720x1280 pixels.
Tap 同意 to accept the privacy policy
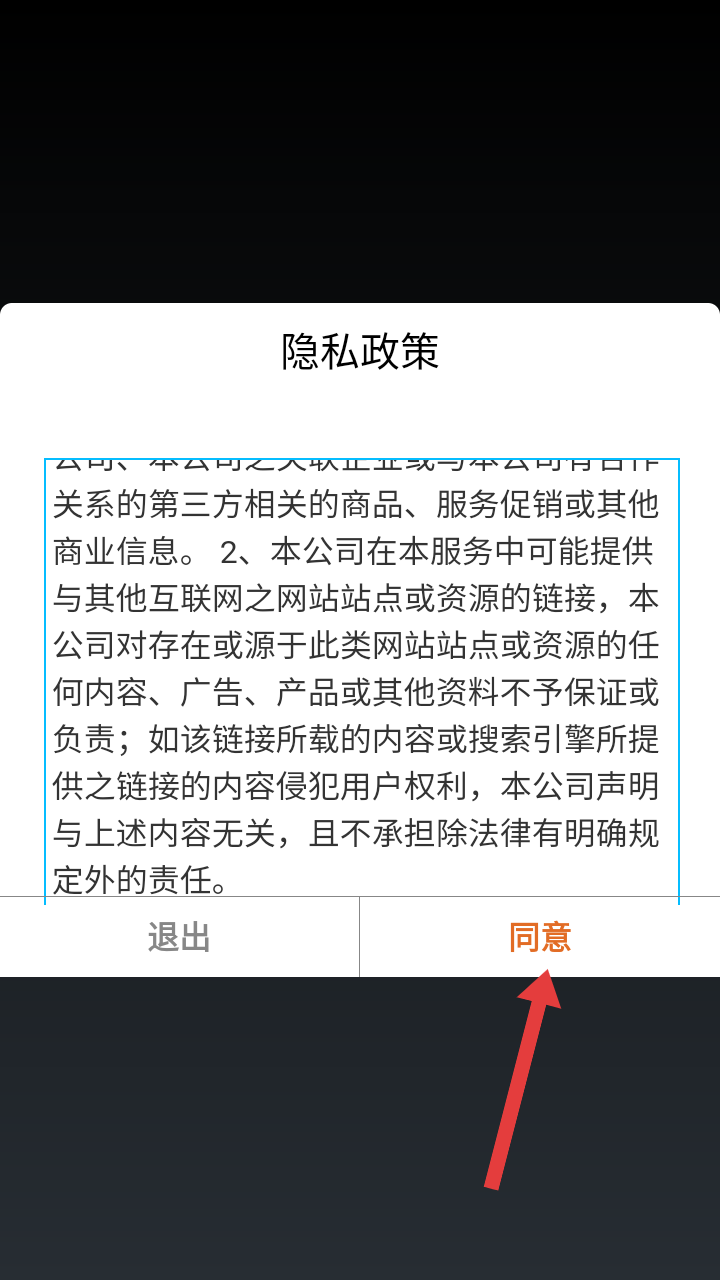point(540,937)
